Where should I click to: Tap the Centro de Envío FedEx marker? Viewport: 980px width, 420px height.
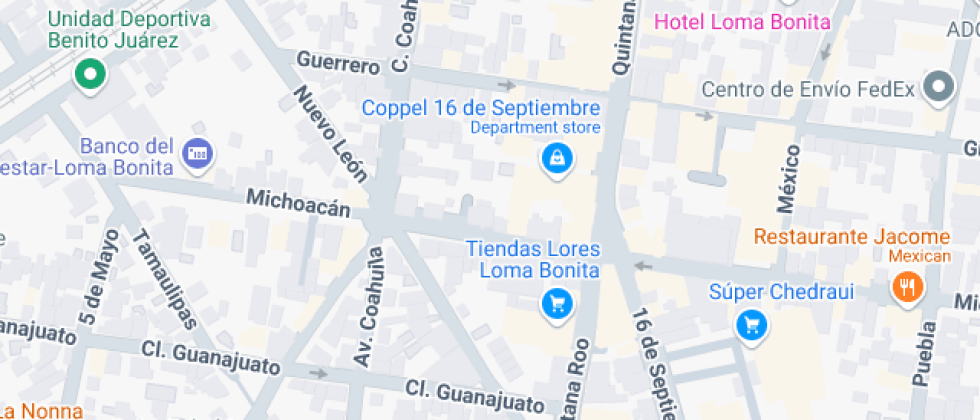point(939,88)
